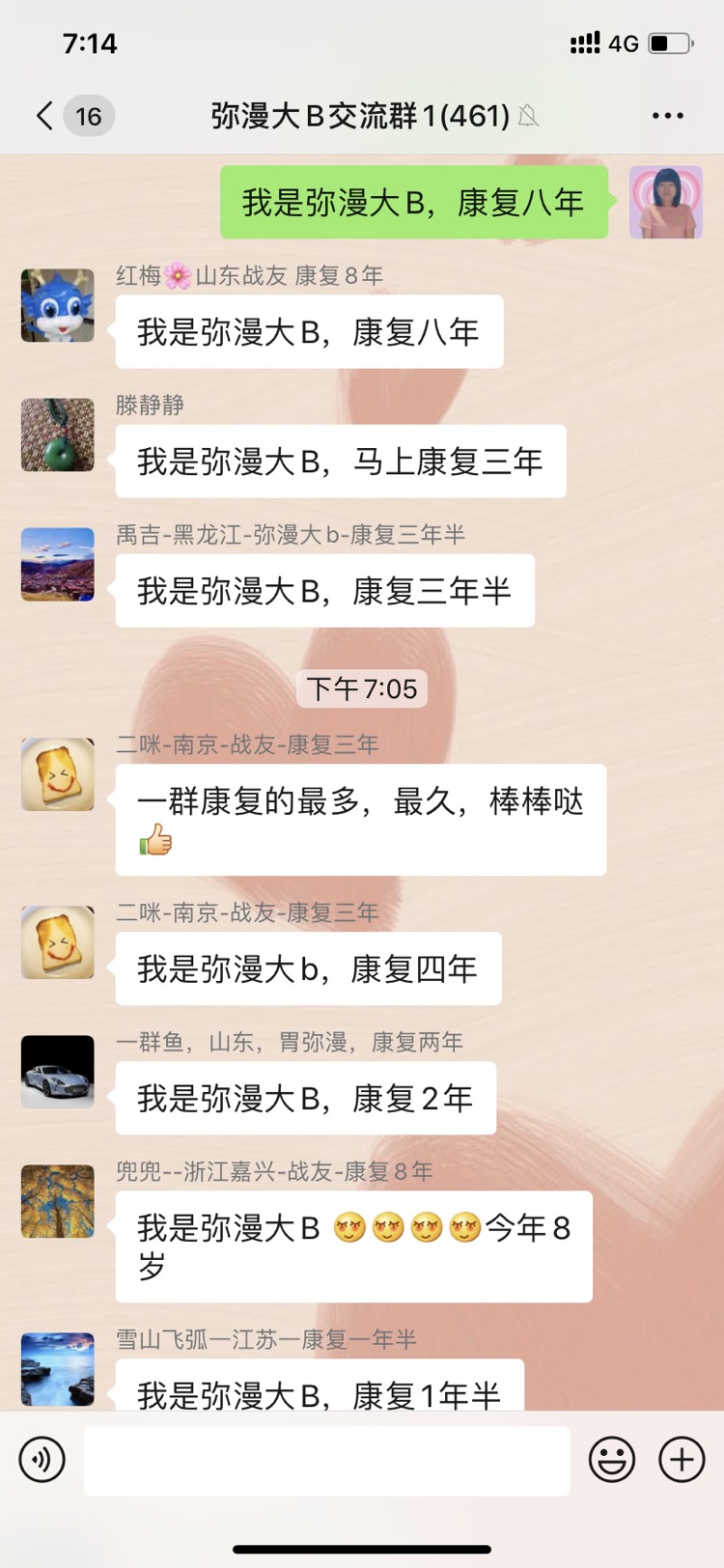Tap the message text field

pyautogui.click(x=326, y=1460)
